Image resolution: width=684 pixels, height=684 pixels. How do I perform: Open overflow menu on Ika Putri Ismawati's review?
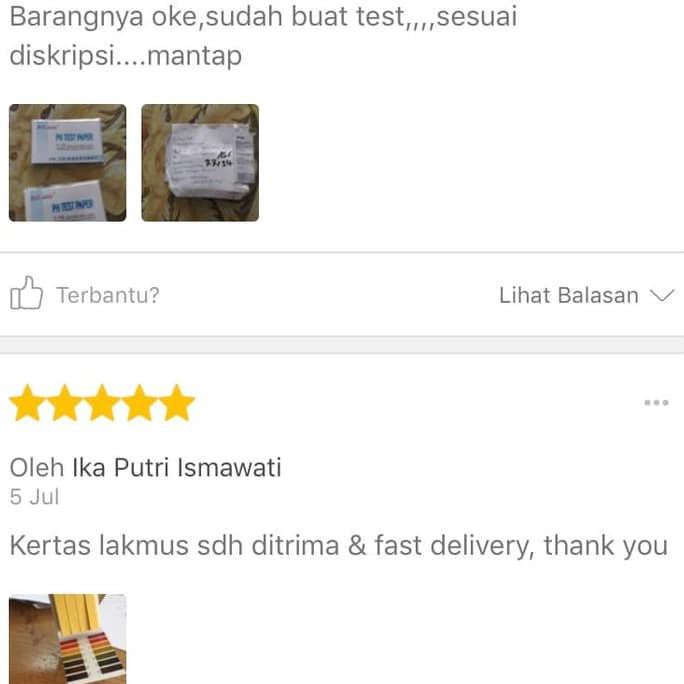[x=656, y=403]
